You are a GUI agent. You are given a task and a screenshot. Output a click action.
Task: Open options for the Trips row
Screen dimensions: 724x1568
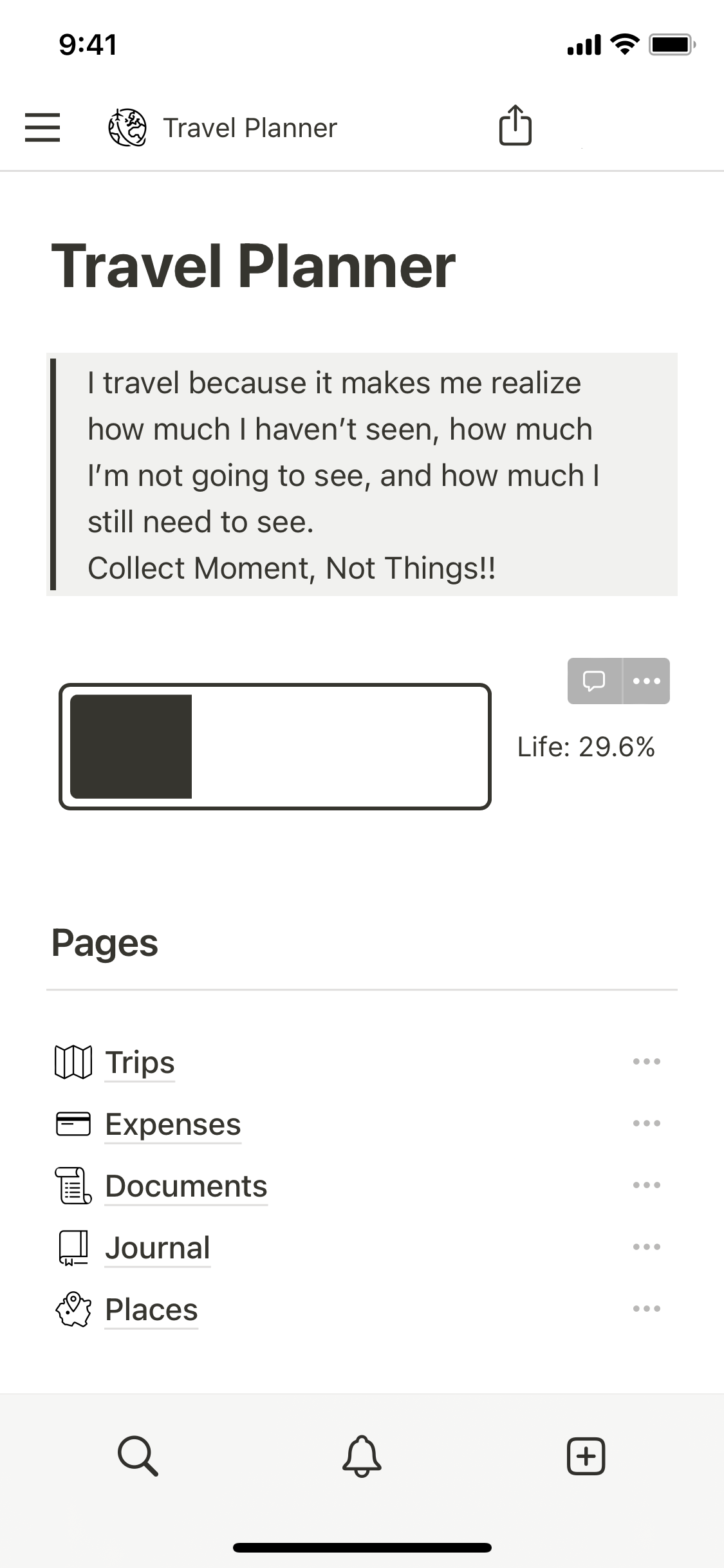coord(646,1061)
